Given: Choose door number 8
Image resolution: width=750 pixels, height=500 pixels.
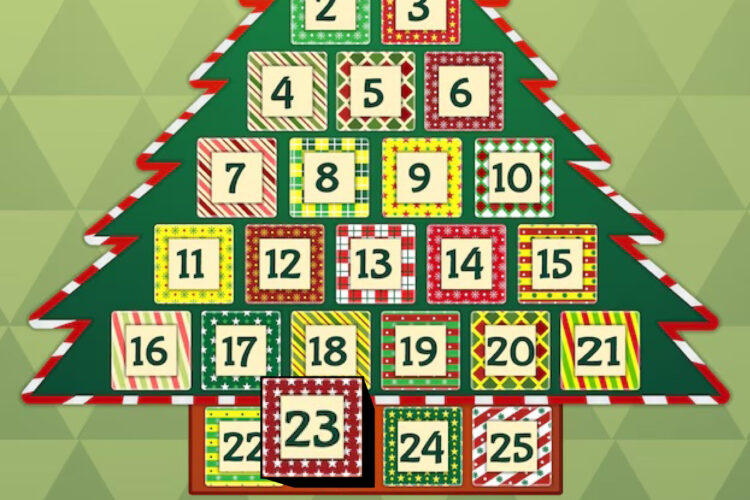Looking at the screenshot, I should pos(329,178).
